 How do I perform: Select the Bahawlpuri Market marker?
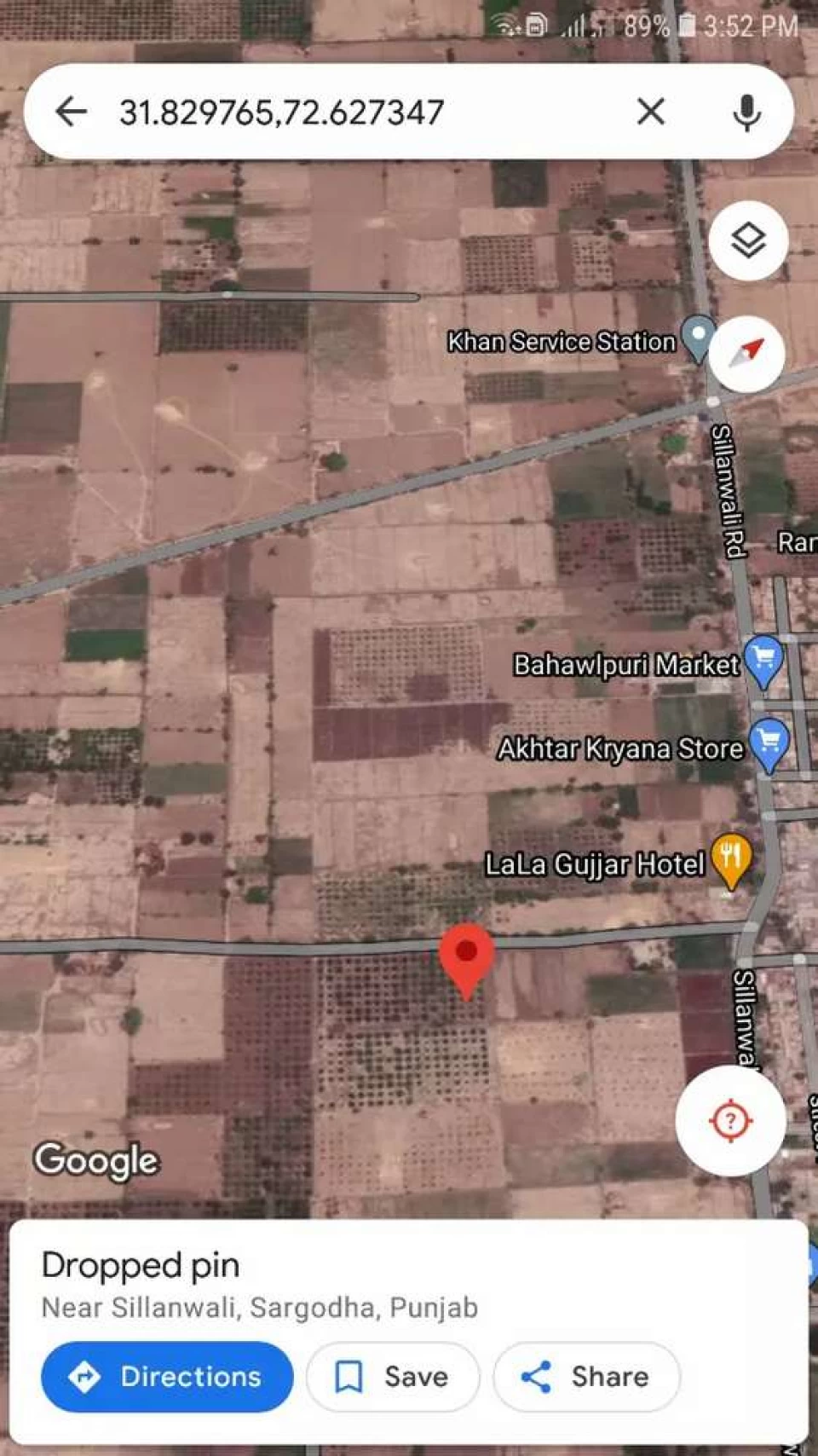click(x=763, y=660)
